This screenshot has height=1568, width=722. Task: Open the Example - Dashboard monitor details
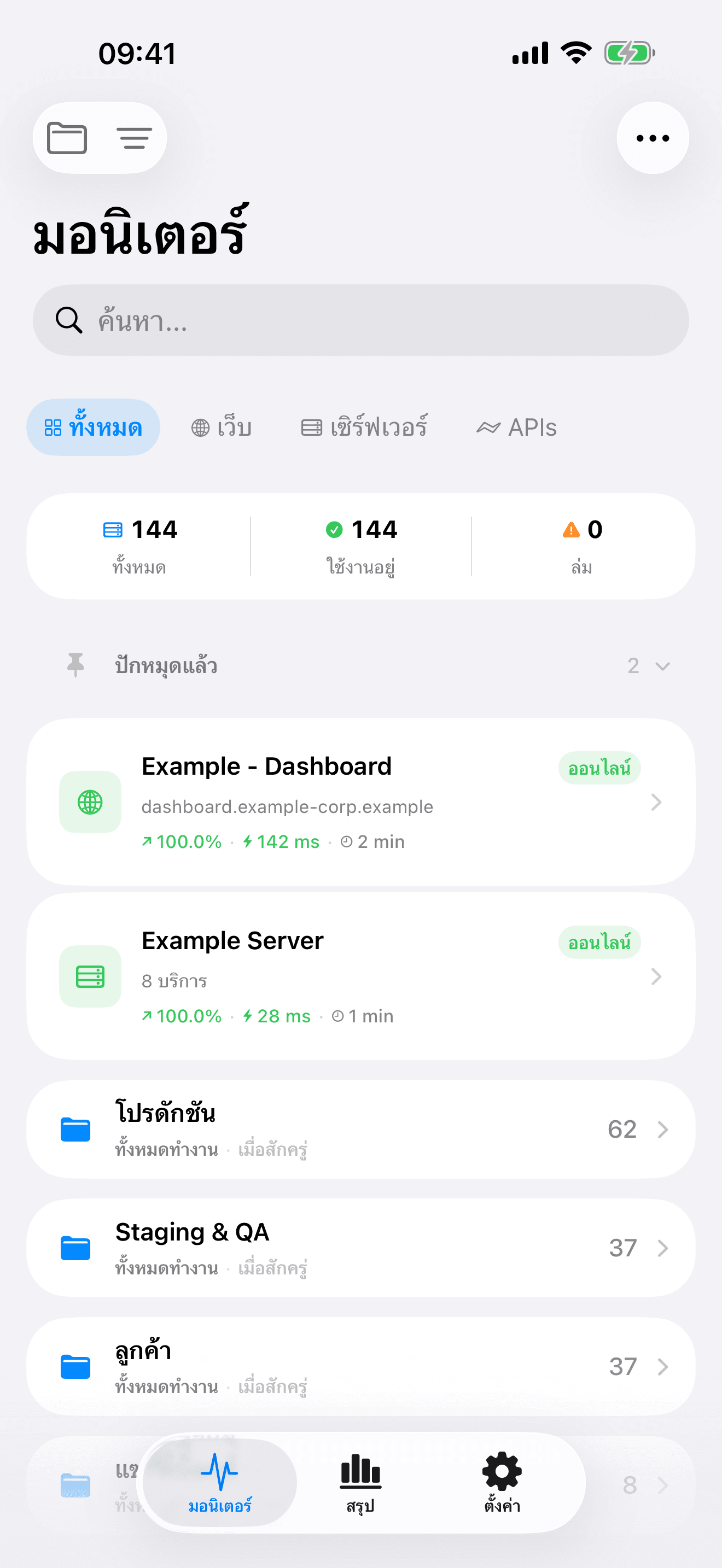click(x=361, y=802)
